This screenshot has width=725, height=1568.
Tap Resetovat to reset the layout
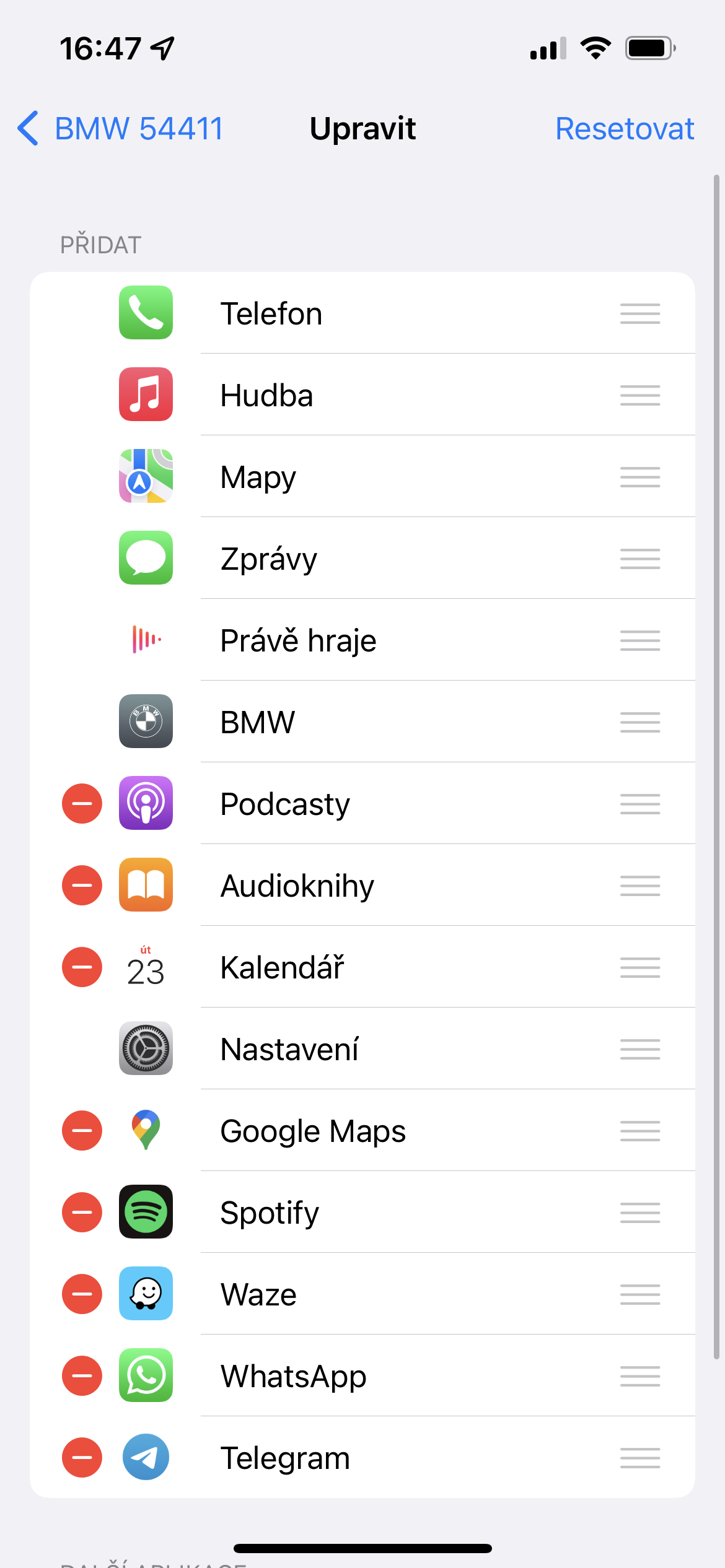pyautogui.click(x=624, y=129)
